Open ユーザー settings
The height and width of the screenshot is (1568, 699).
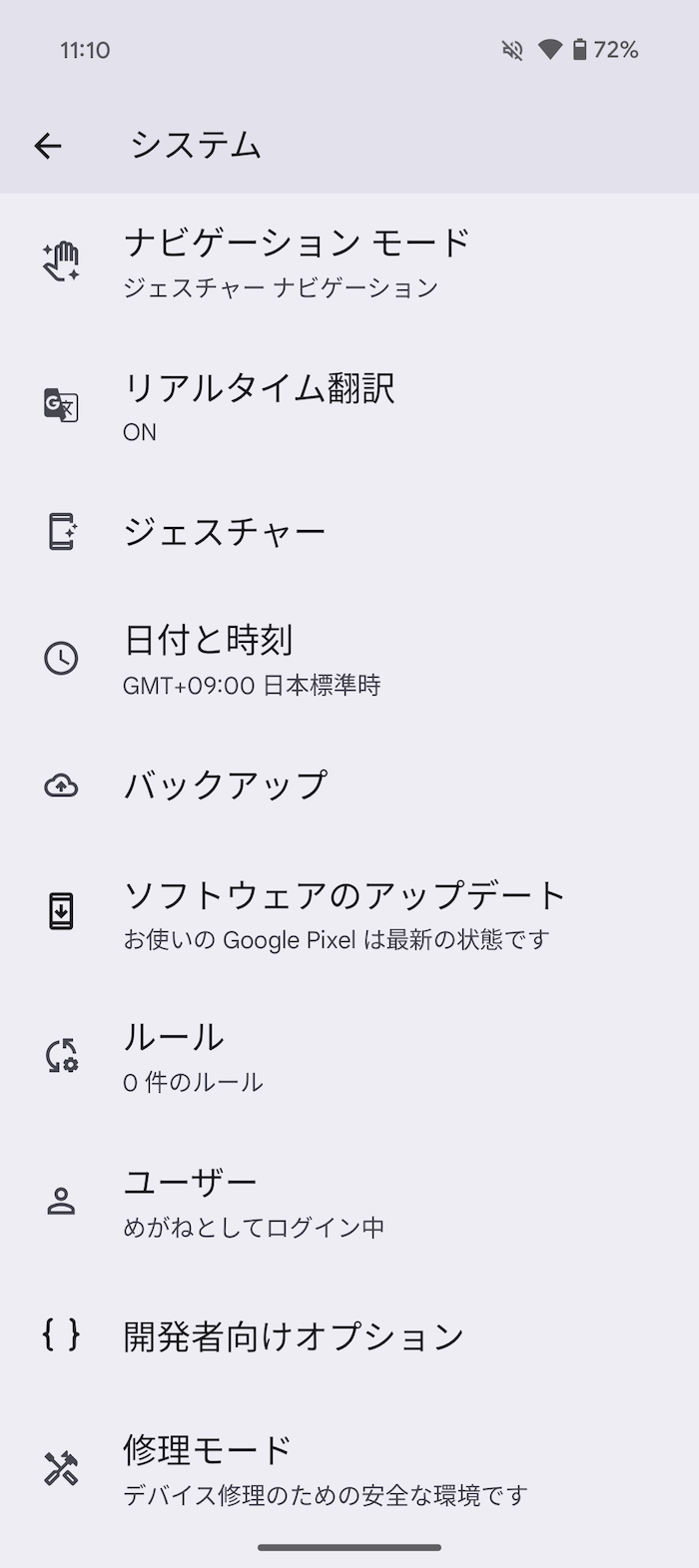349,1201
